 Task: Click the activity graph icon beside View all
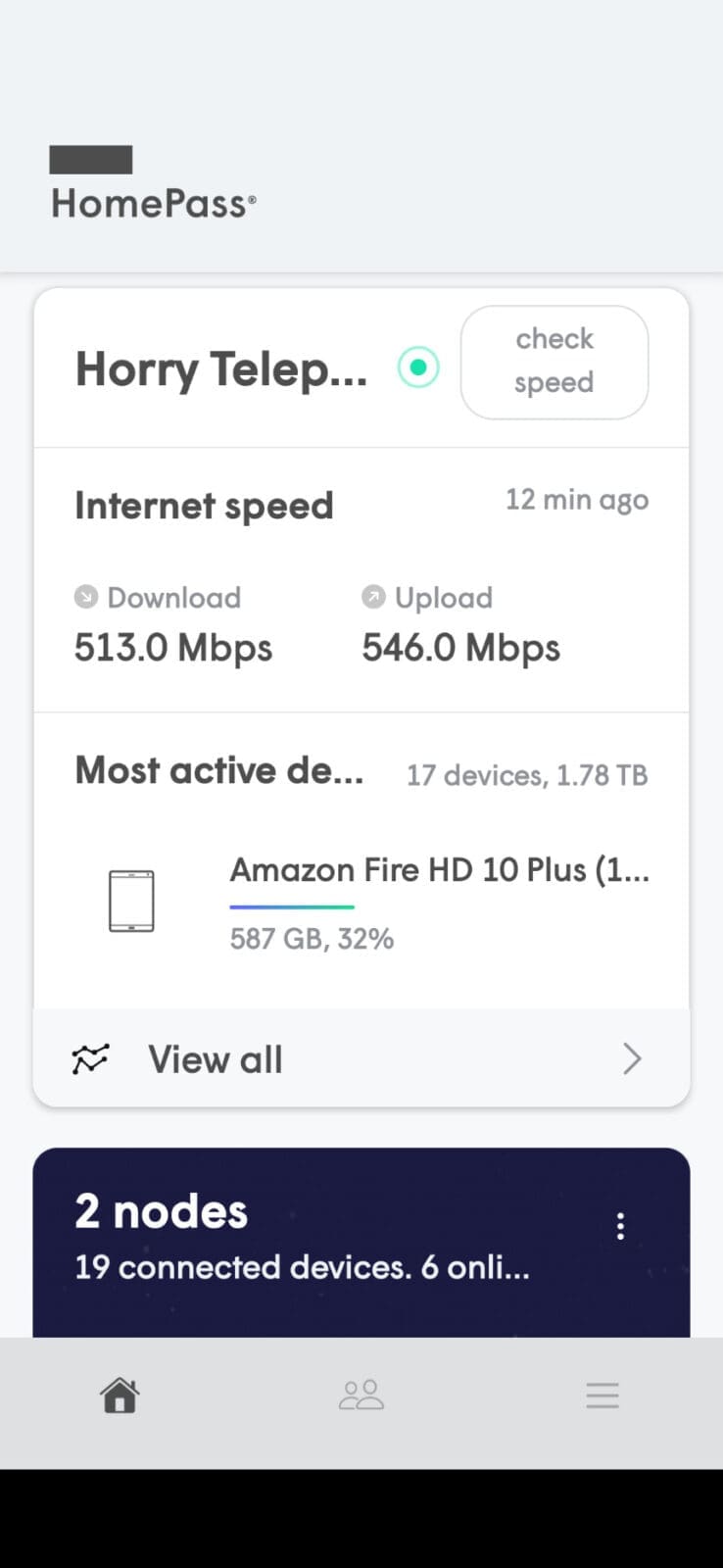pos(90,1058)
